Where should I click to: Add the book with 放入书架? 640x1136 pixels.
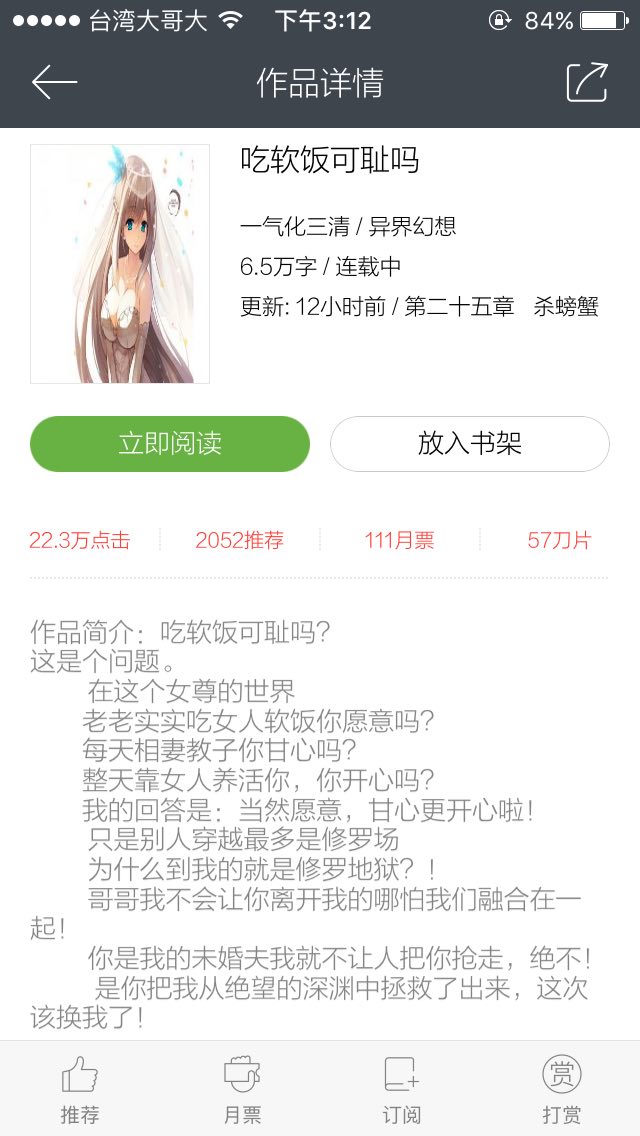tap(469, 444)
